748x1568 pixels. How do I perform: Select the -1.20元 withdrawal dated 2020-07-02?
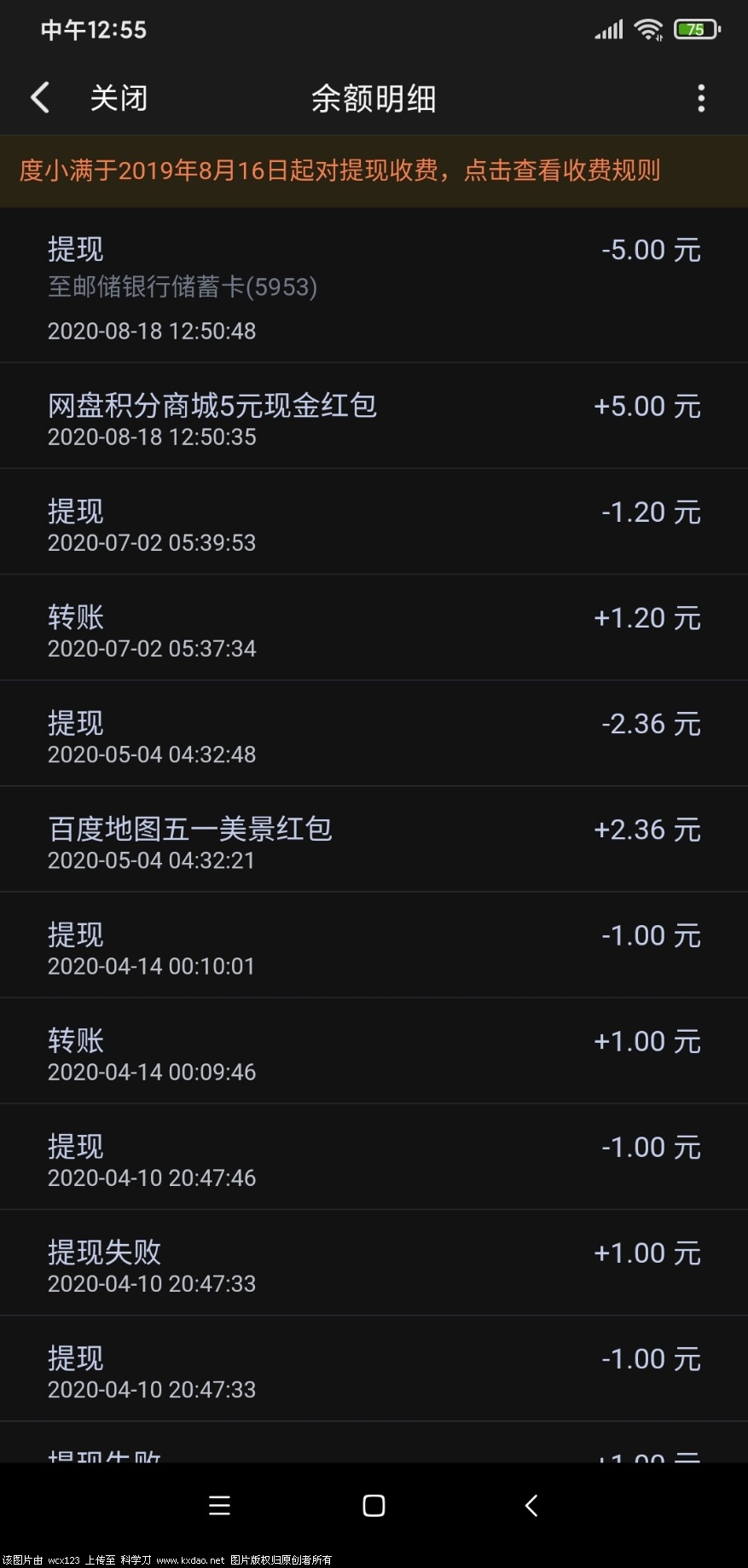374,522
